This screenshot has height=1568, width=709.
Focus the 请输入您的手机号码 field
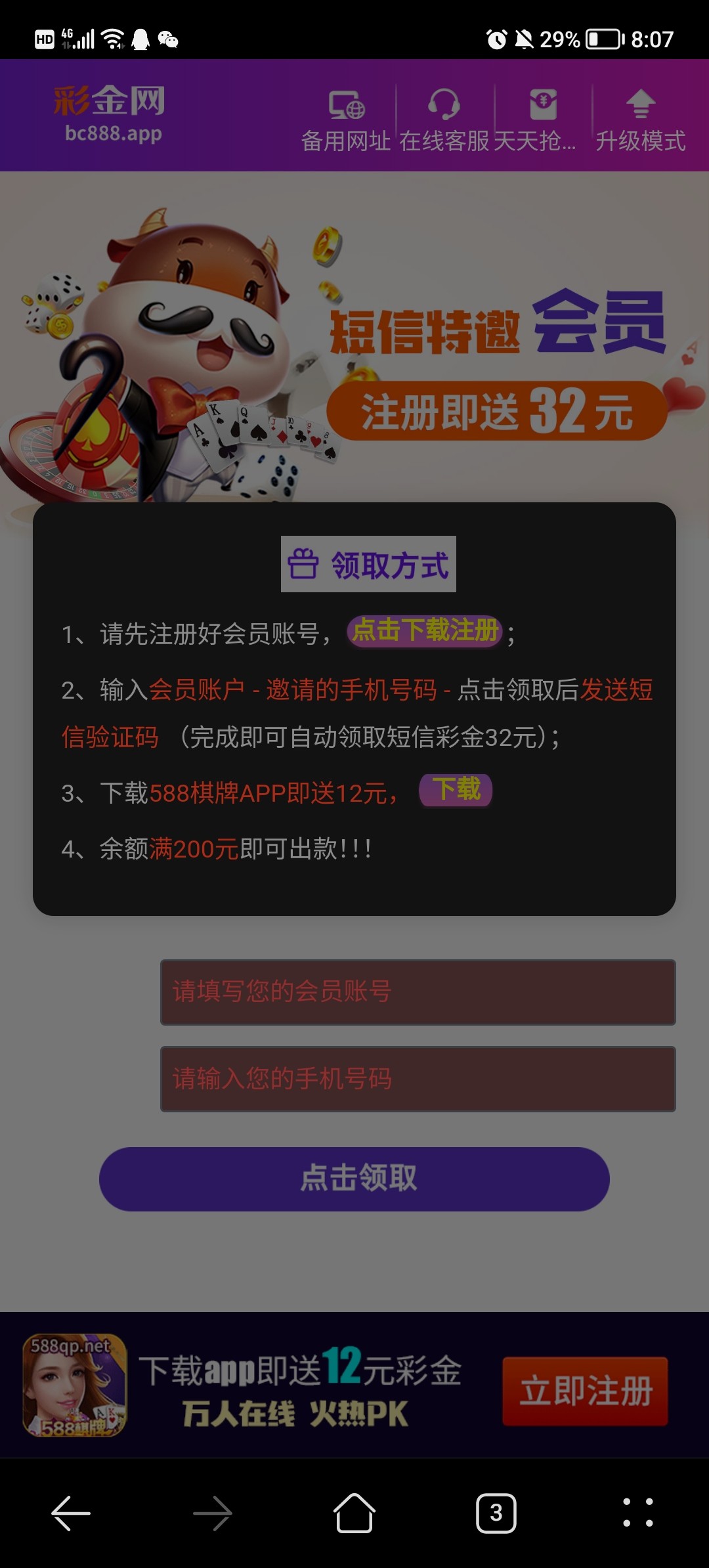(x=418, y=1079)
